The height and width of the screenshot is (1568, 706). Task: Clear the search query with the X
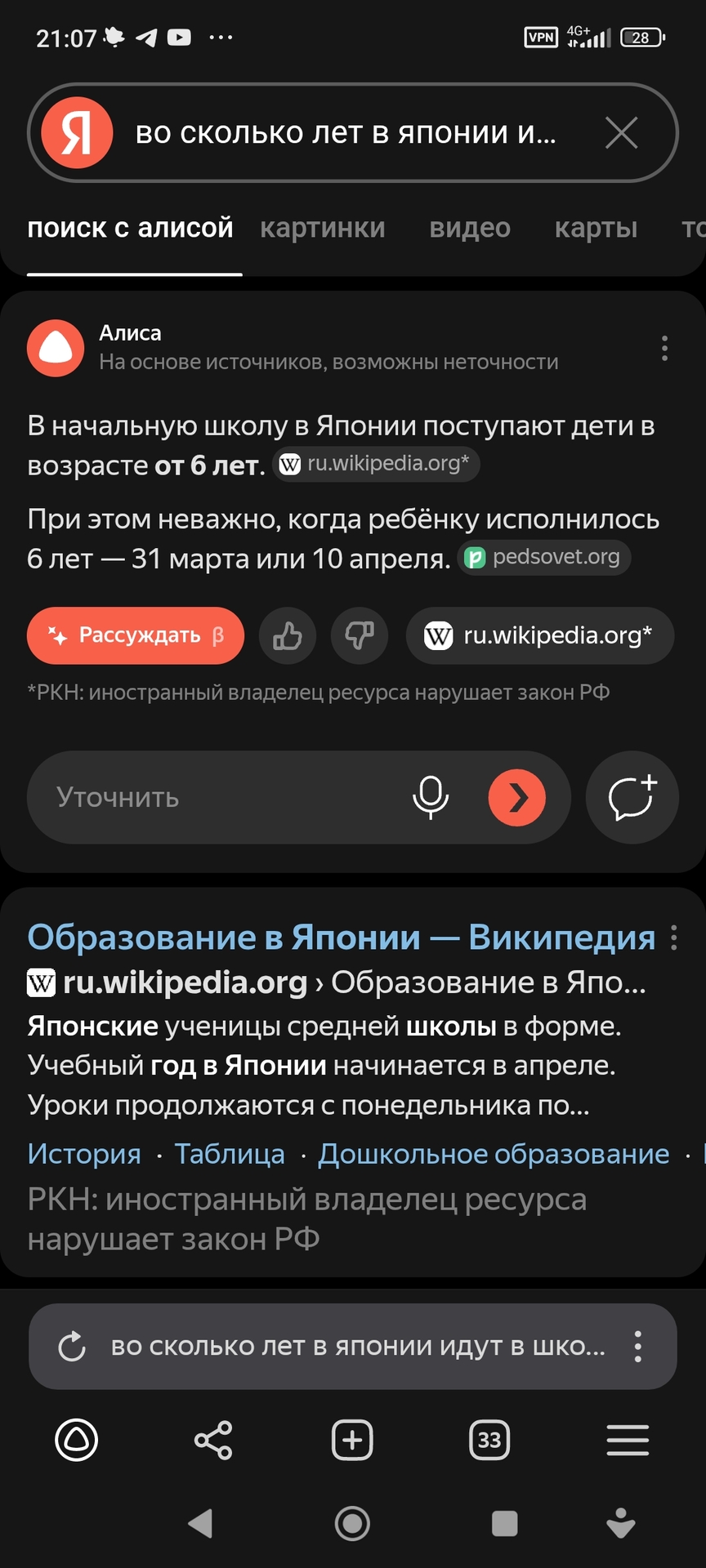point(621,132)
